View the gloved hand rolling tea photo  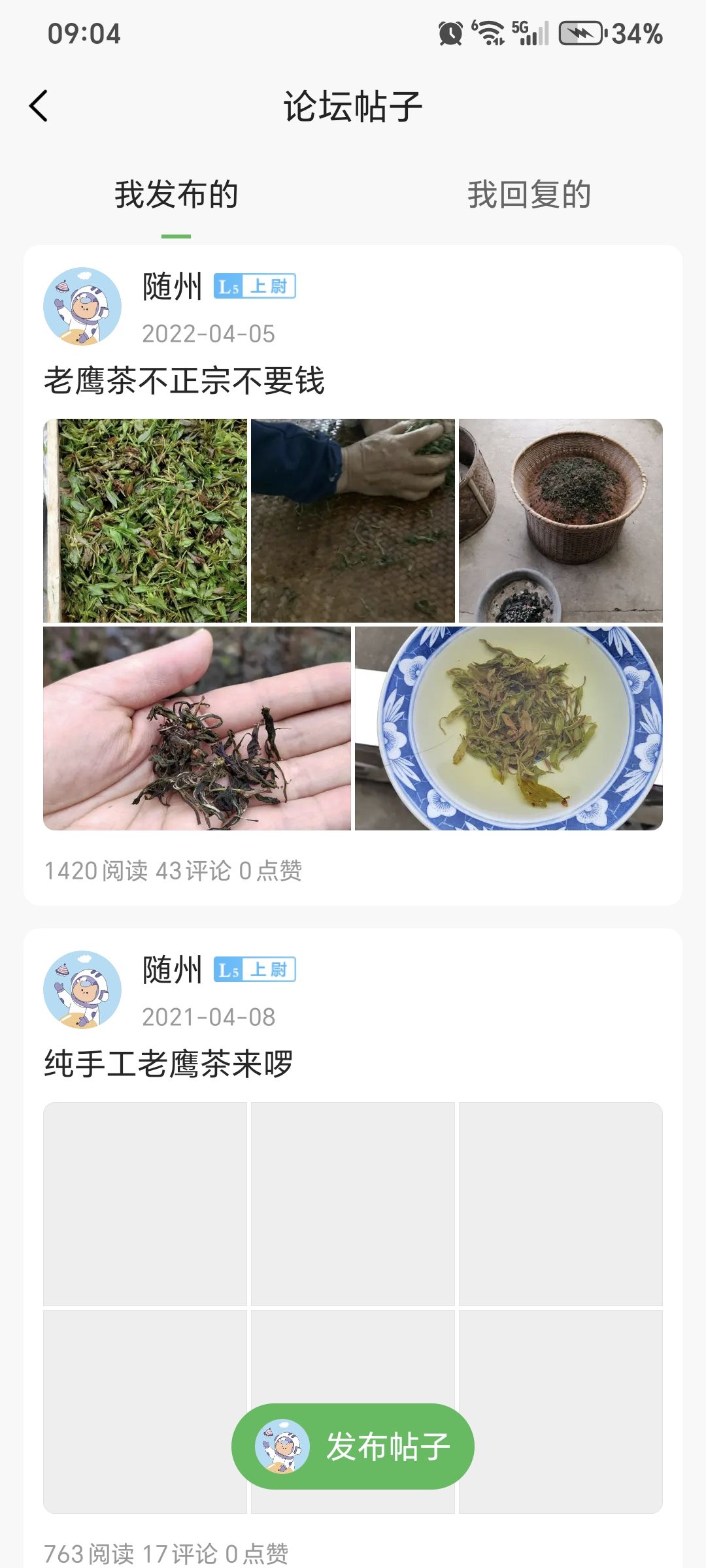pos(353,521)
